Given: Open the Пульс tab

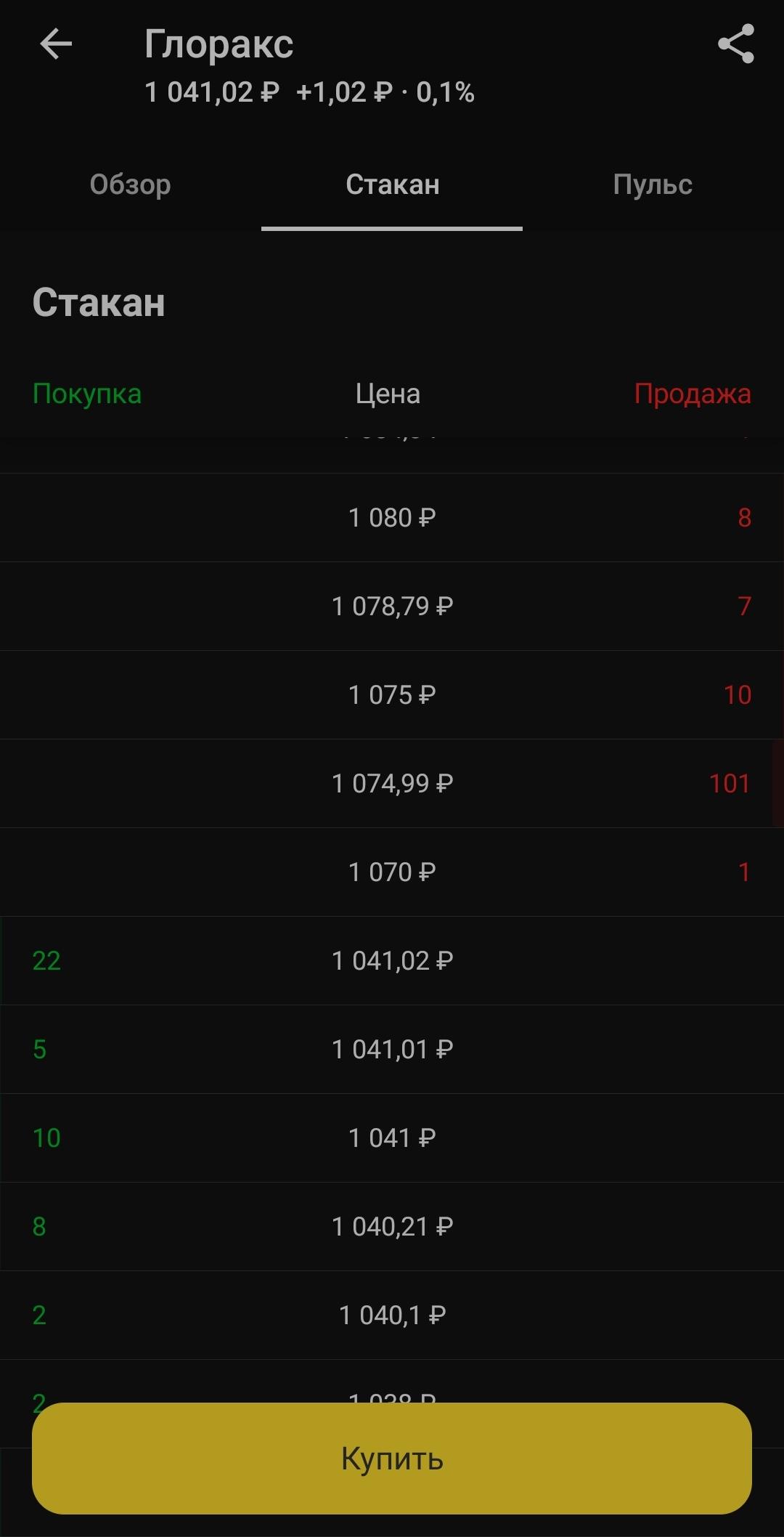Looking at the screenshot, I should [x=652, y=184].
